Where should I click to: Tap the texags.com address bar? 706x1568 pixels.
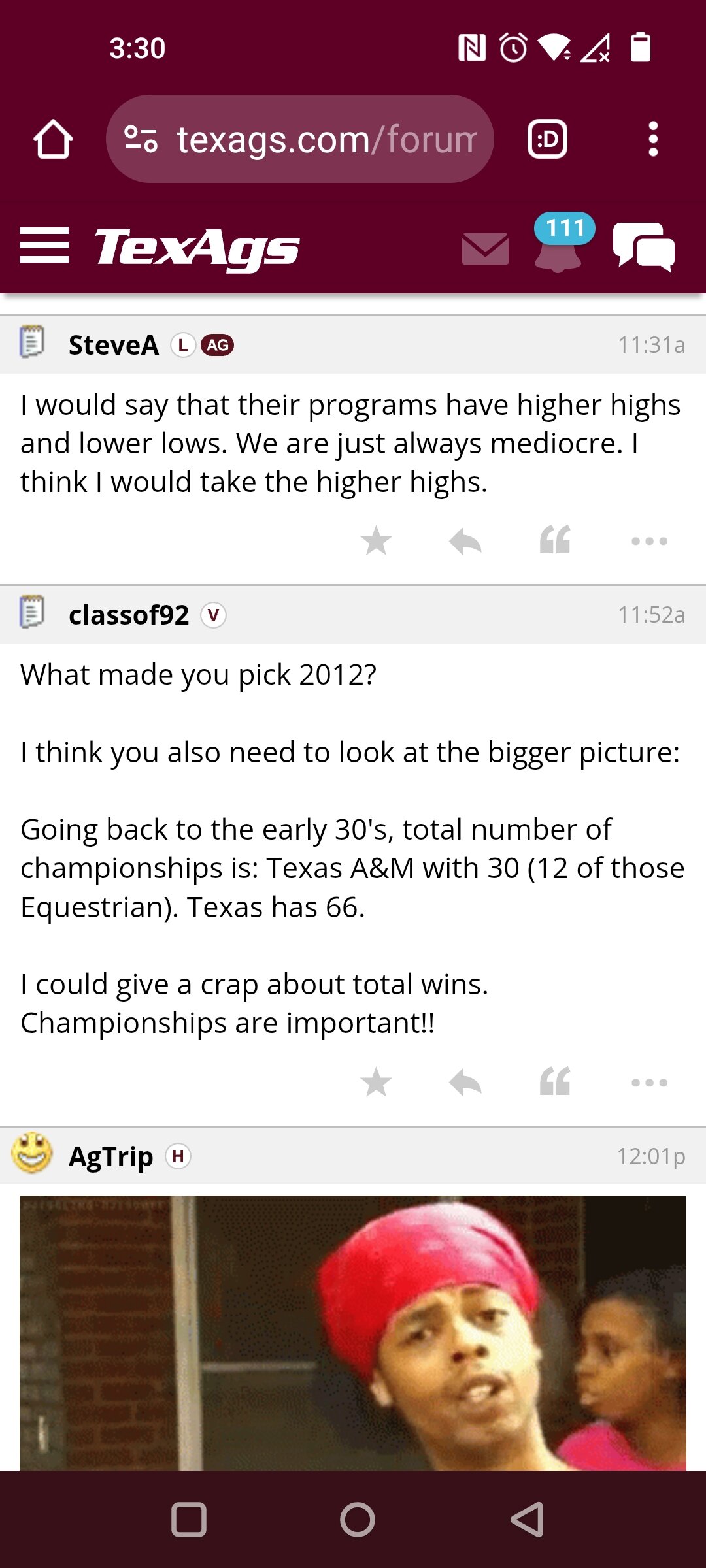pyautogui.click(x=300, y=139)
